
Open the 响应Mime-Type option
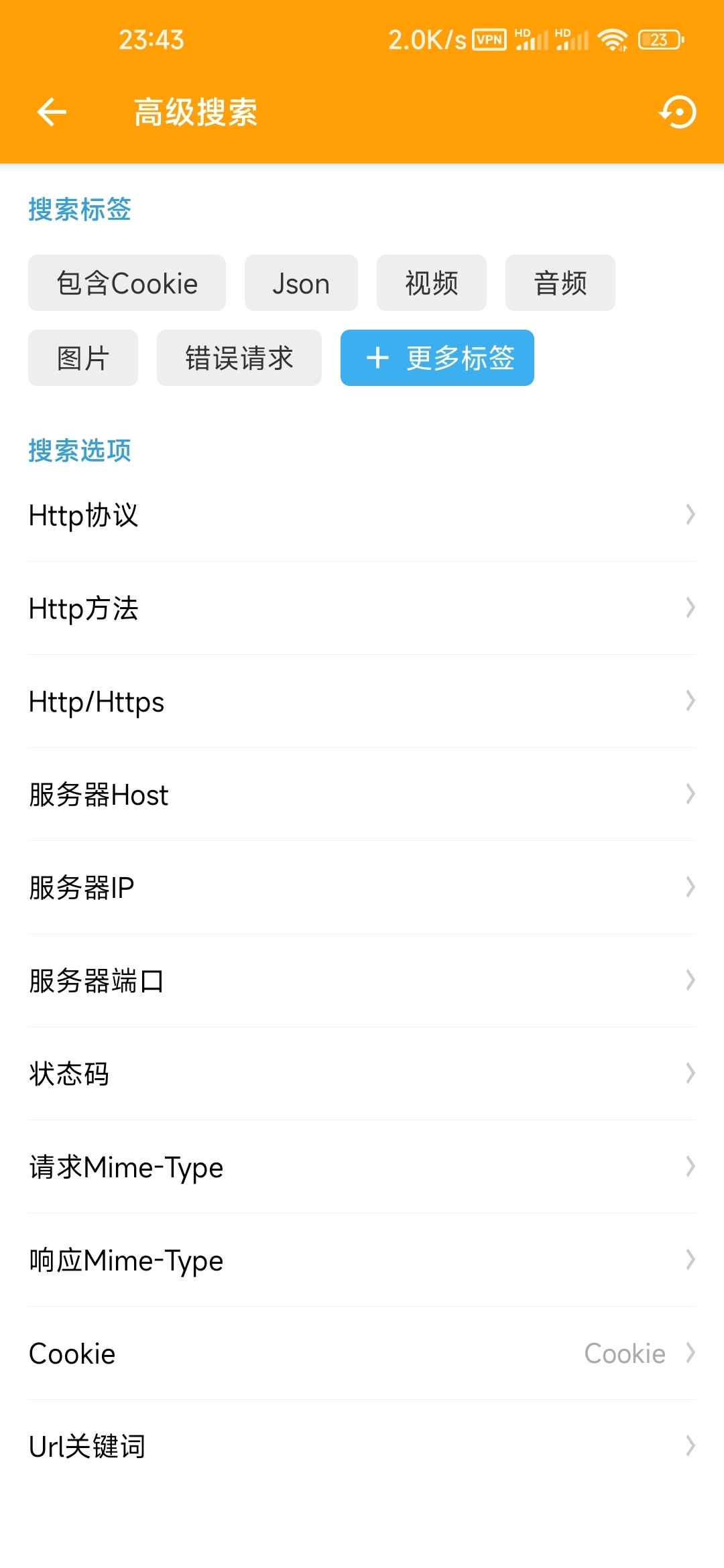point(362,1260)
